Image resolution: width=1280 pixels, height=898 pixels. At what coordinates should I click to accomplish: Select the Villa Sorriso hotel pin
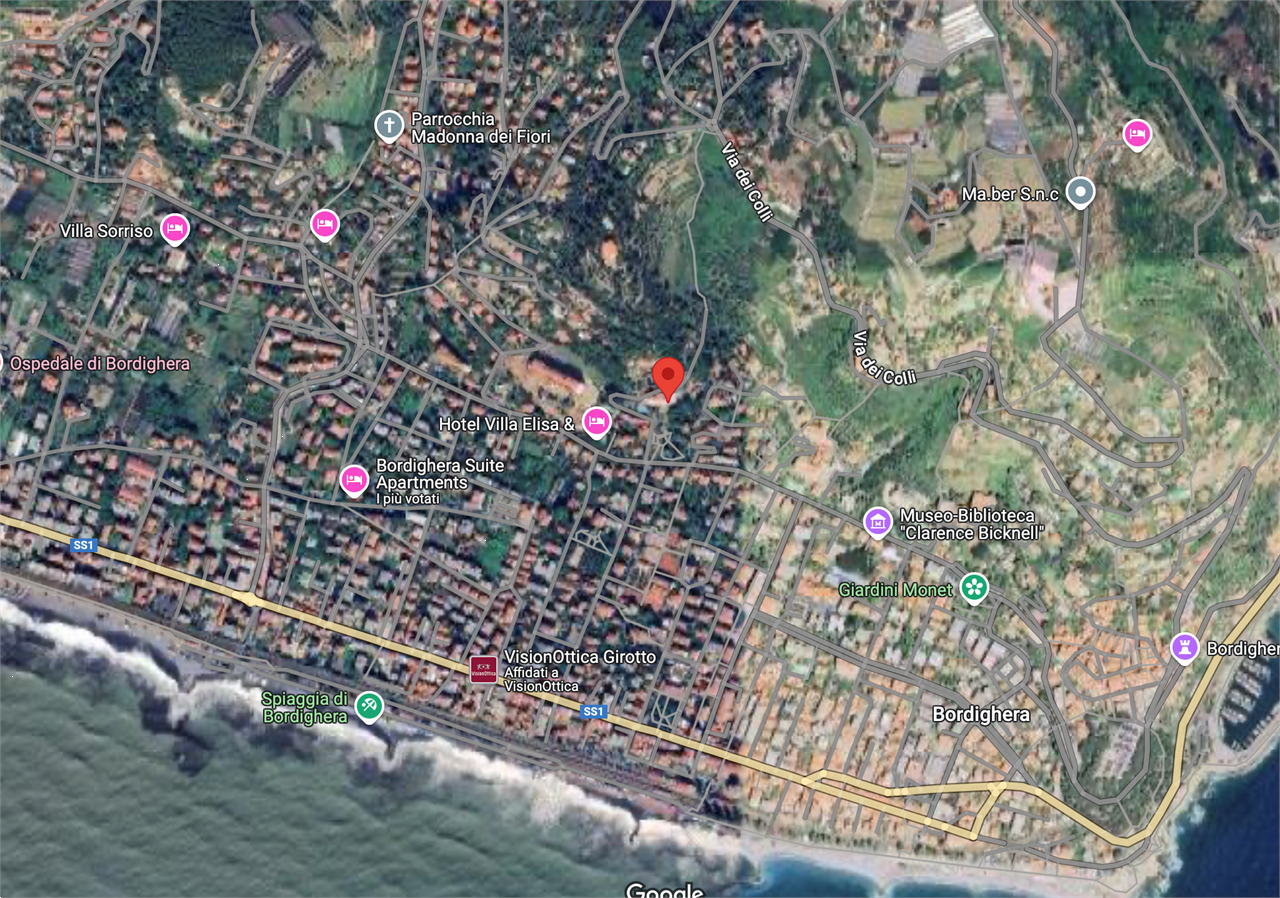pyautogui.click(x=175, y=229)
